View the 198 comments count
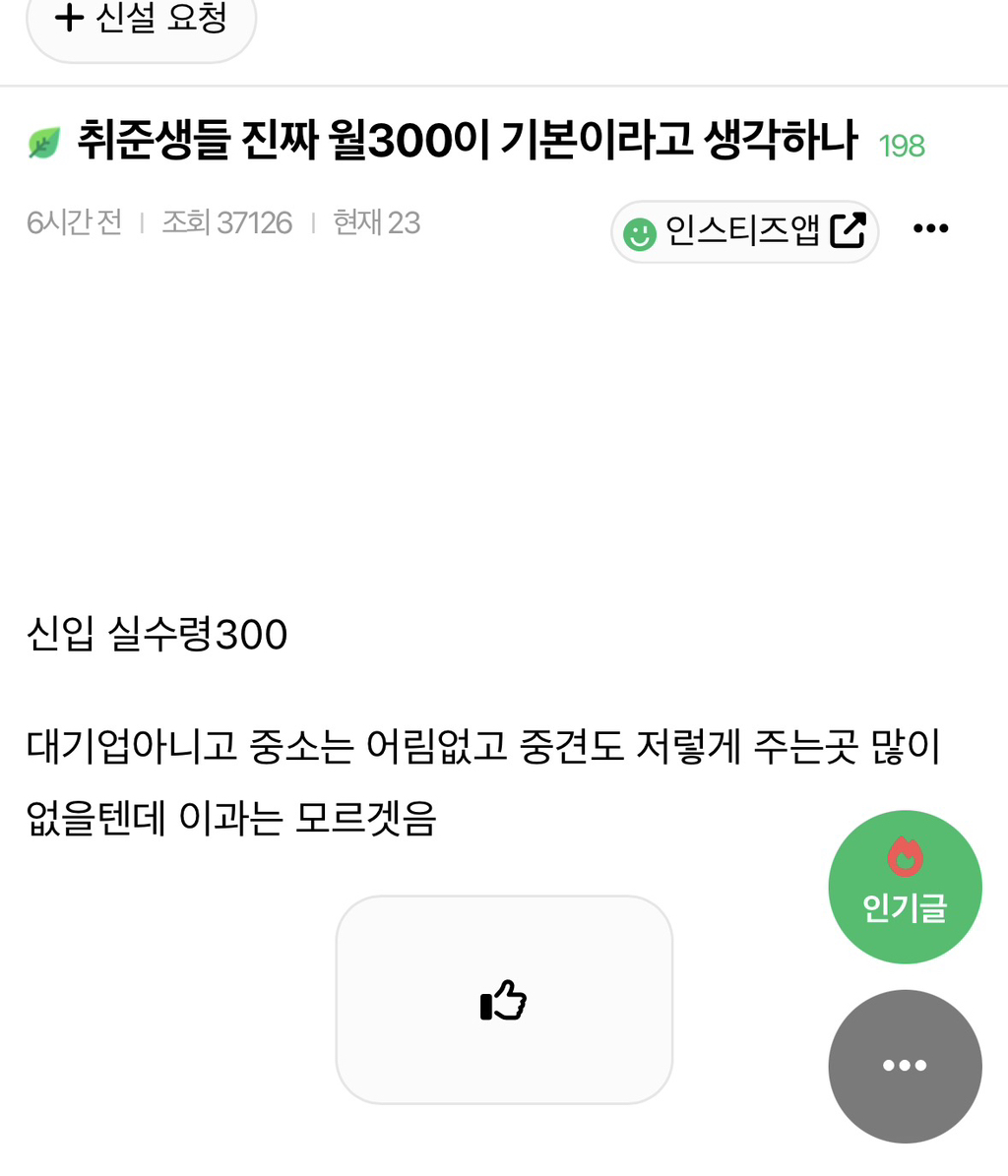The height and width of the screenshot is (1176, 1008). pos(902,146)
